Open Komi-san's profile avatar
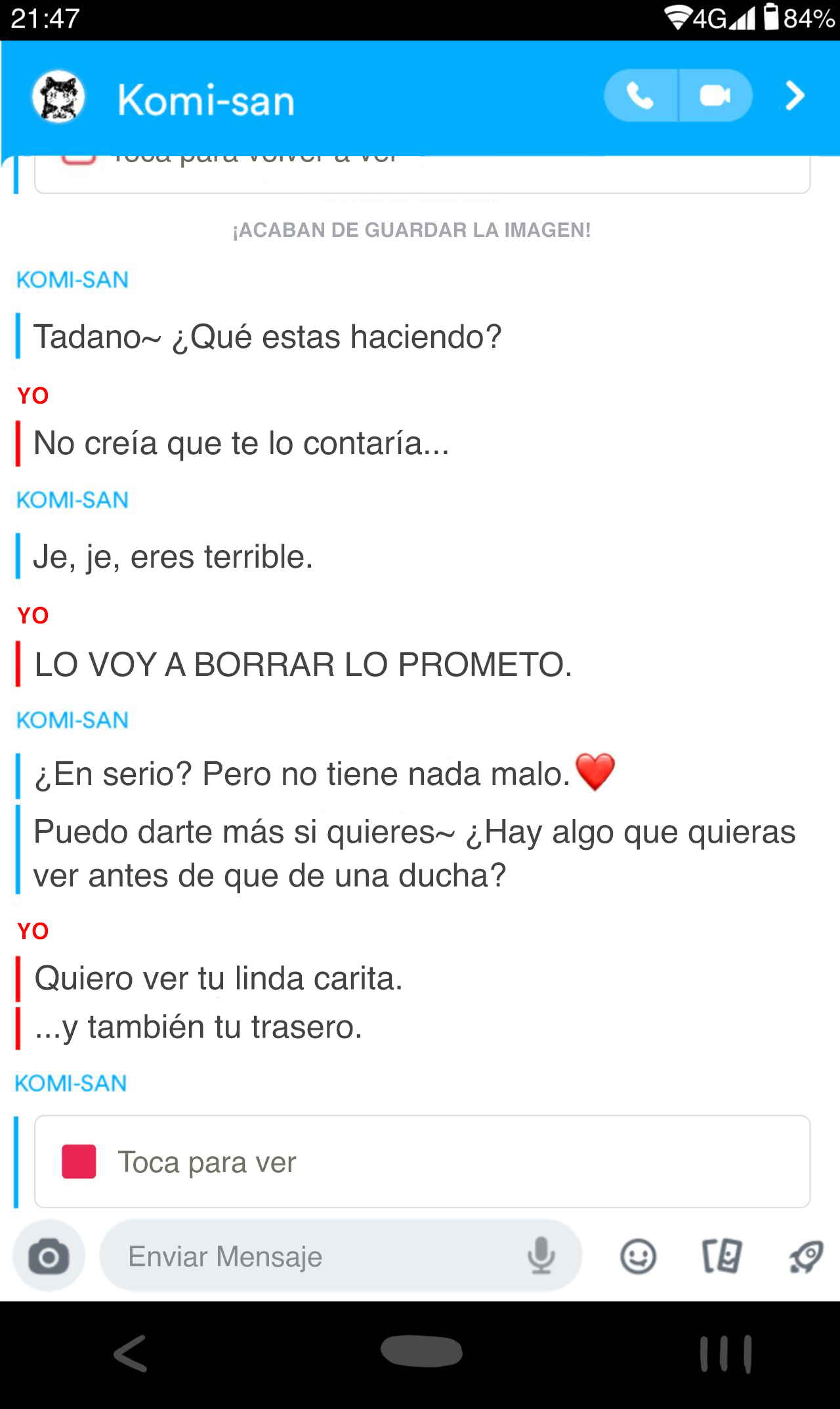The height and width of the screenshot is (1409, 840). point(59,97)
